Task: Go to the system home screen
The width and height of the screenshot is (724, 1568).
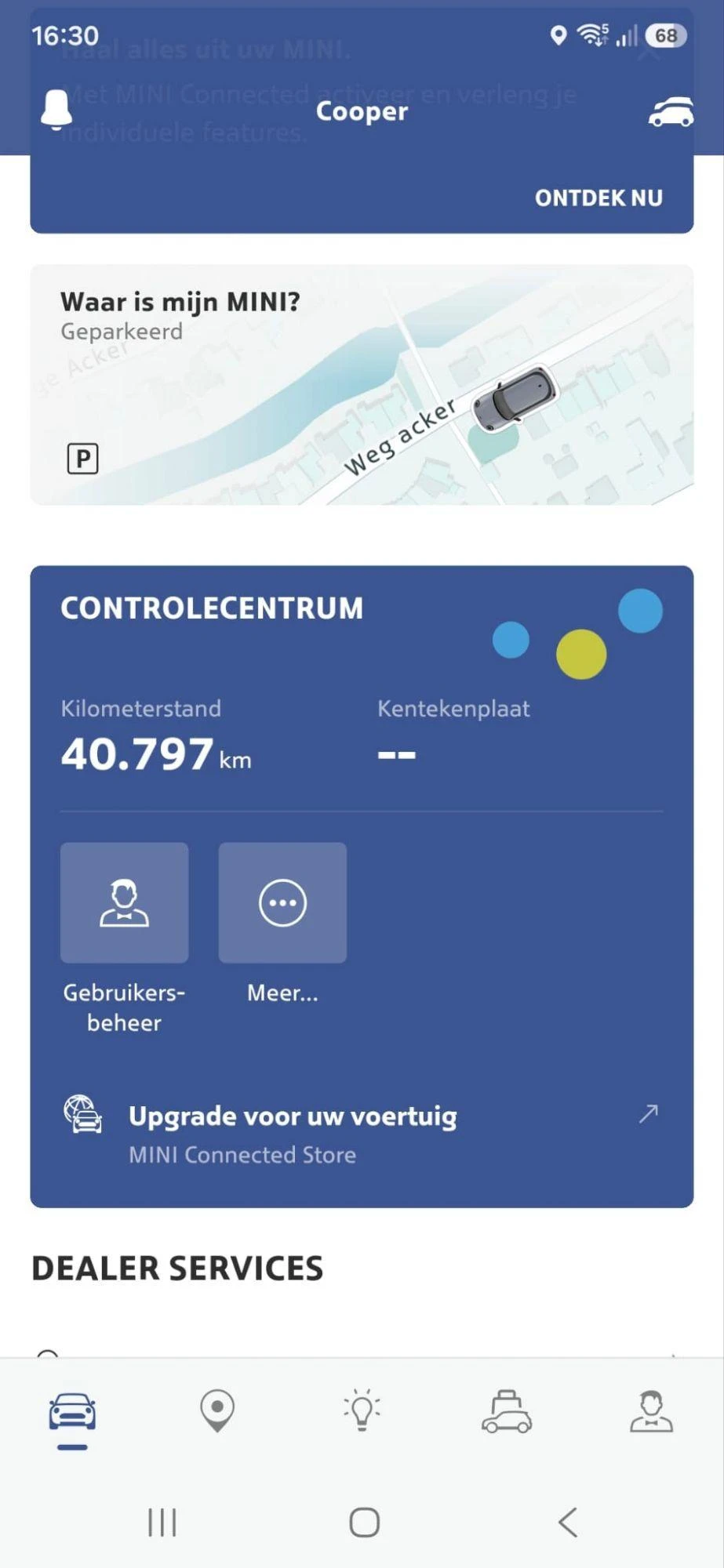Action: [x=364, y=1523]
